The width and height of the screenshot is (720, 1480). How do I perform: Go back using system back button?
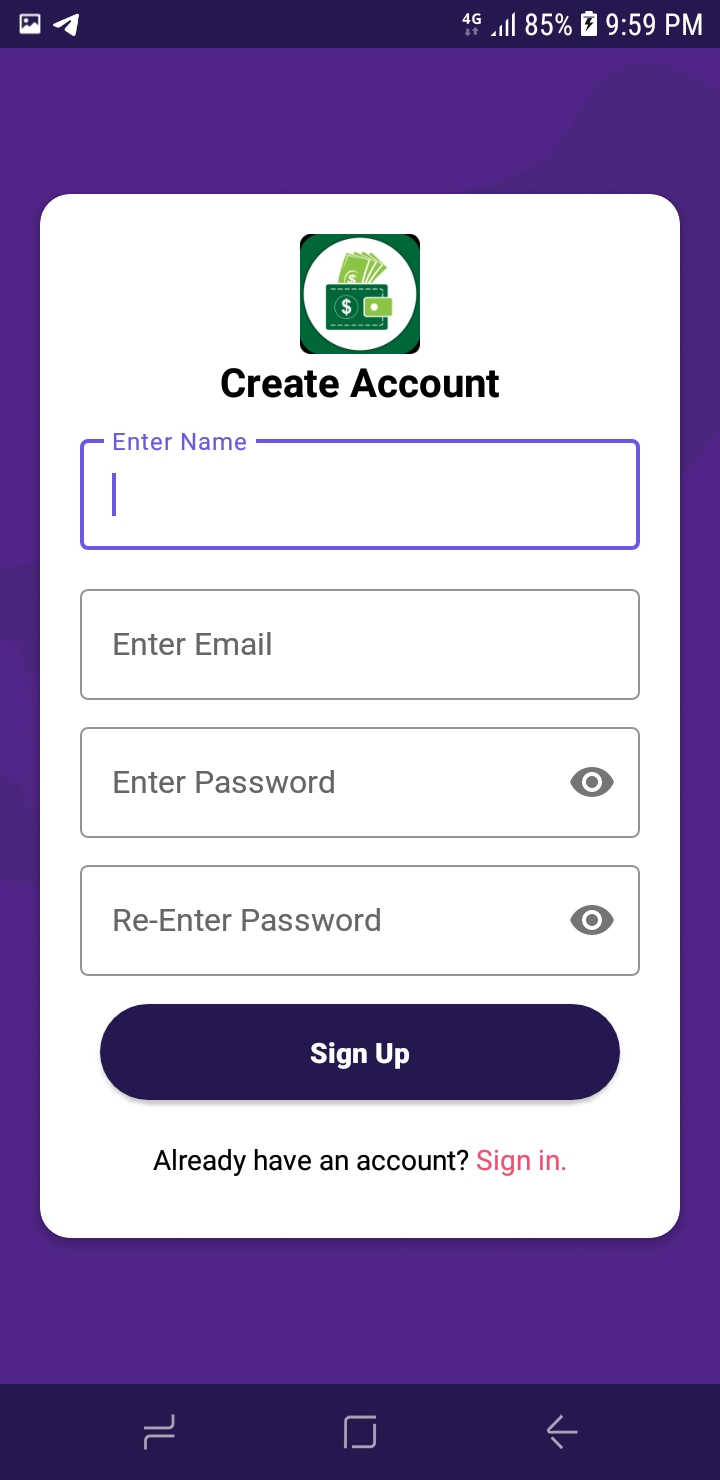click(562, 1432)
